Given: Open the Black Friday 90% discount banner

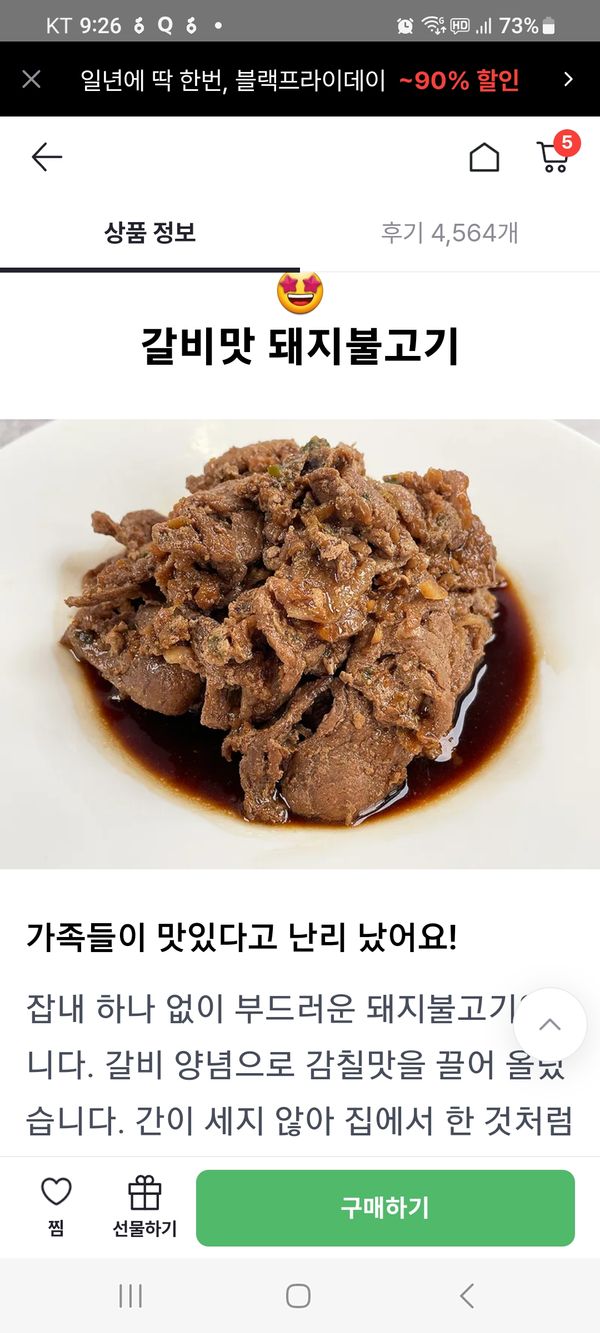Looking at the screenshot, I should 300,80.
